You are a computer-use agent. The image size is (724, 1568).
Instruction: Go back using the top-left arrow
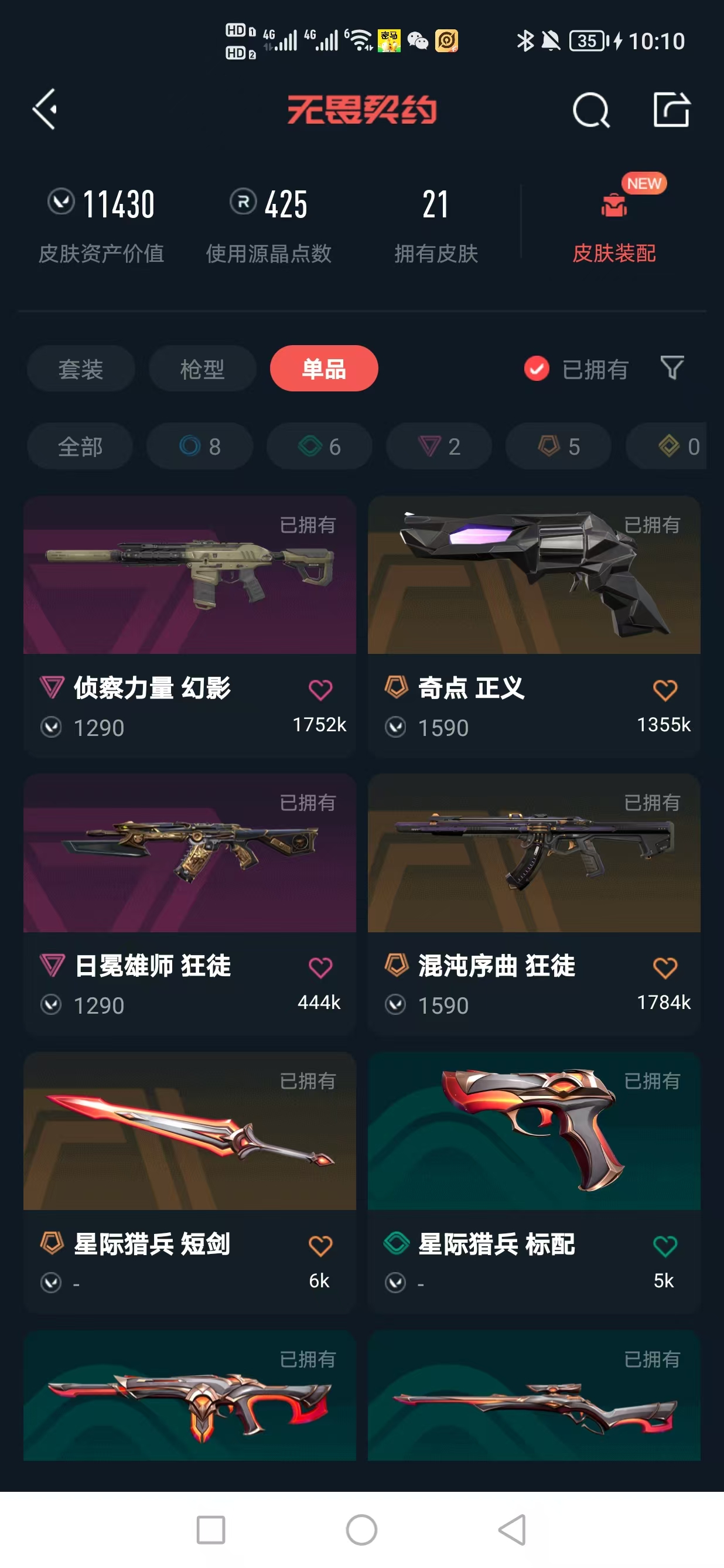tap(45, 110)
